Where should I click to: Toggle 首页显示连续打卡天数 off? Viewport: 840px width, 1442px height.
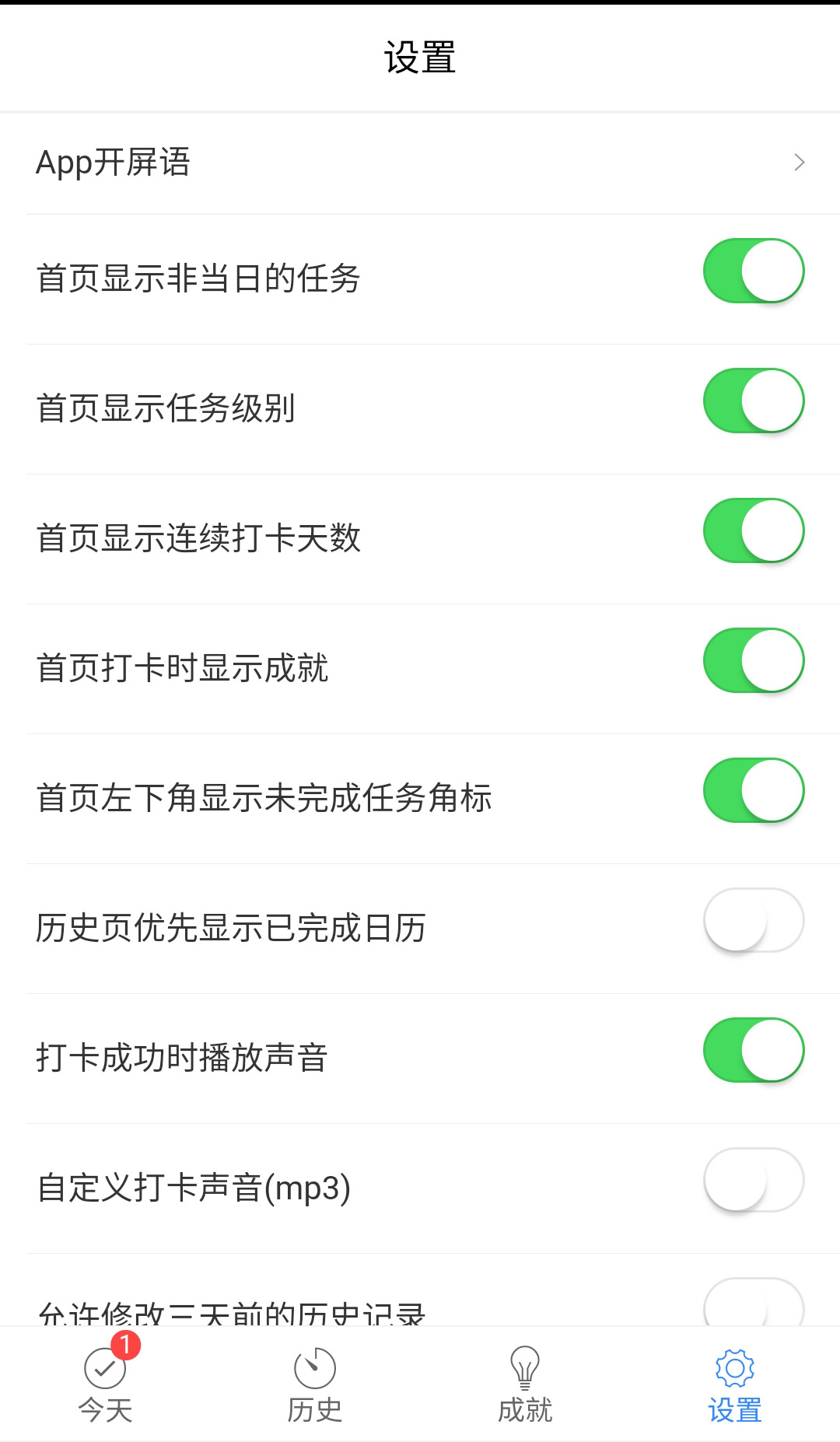pos(752,530)
